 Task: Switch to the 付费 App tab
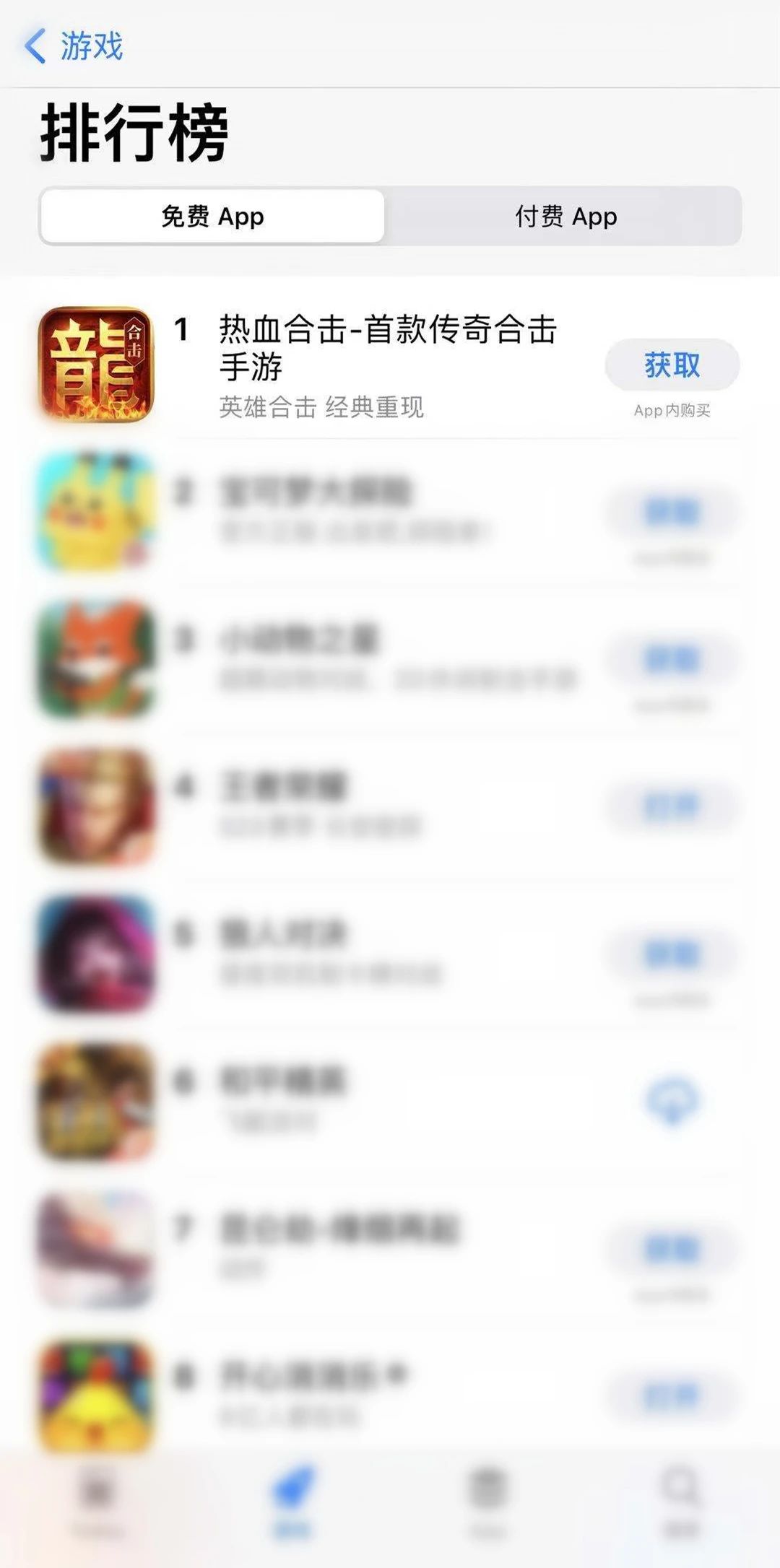pos(565,217)
